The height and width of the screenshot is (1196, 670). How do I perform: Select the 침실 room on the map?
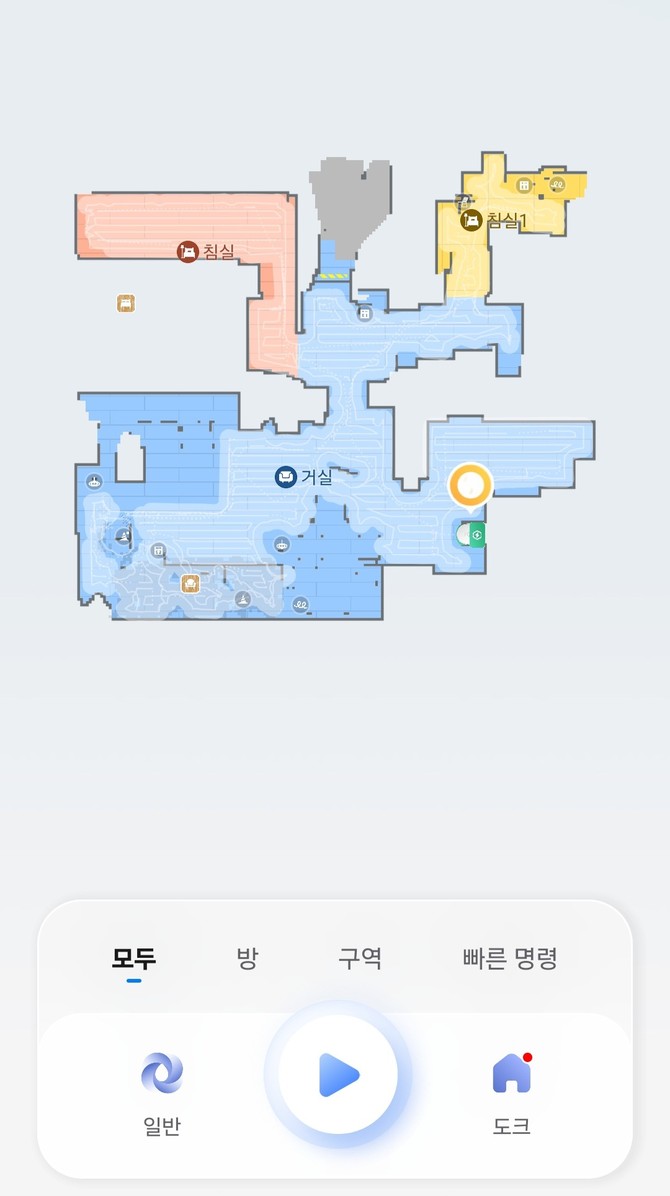point(205,251)
